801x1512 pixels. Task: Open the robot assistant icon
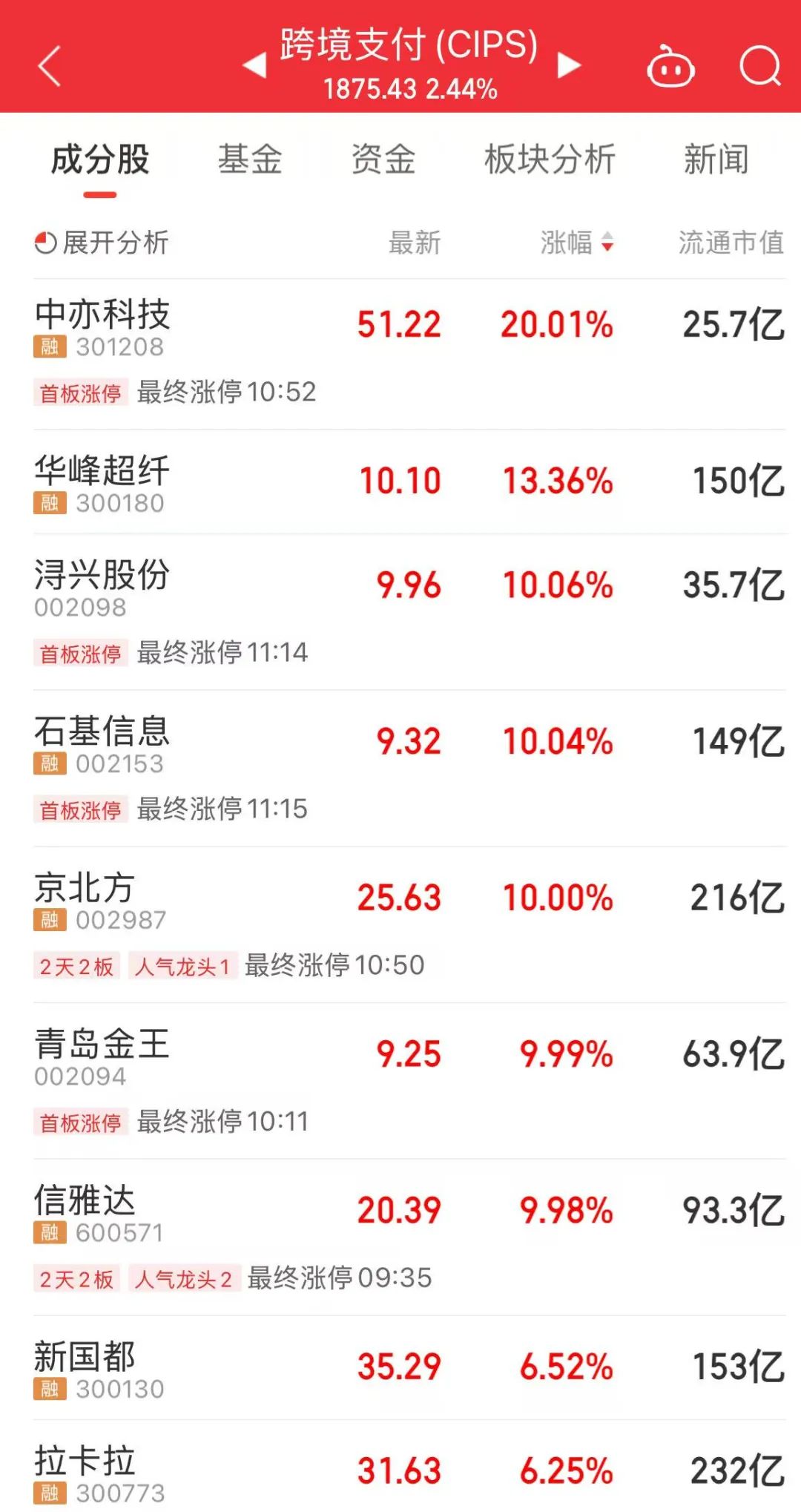click(670, 68)
